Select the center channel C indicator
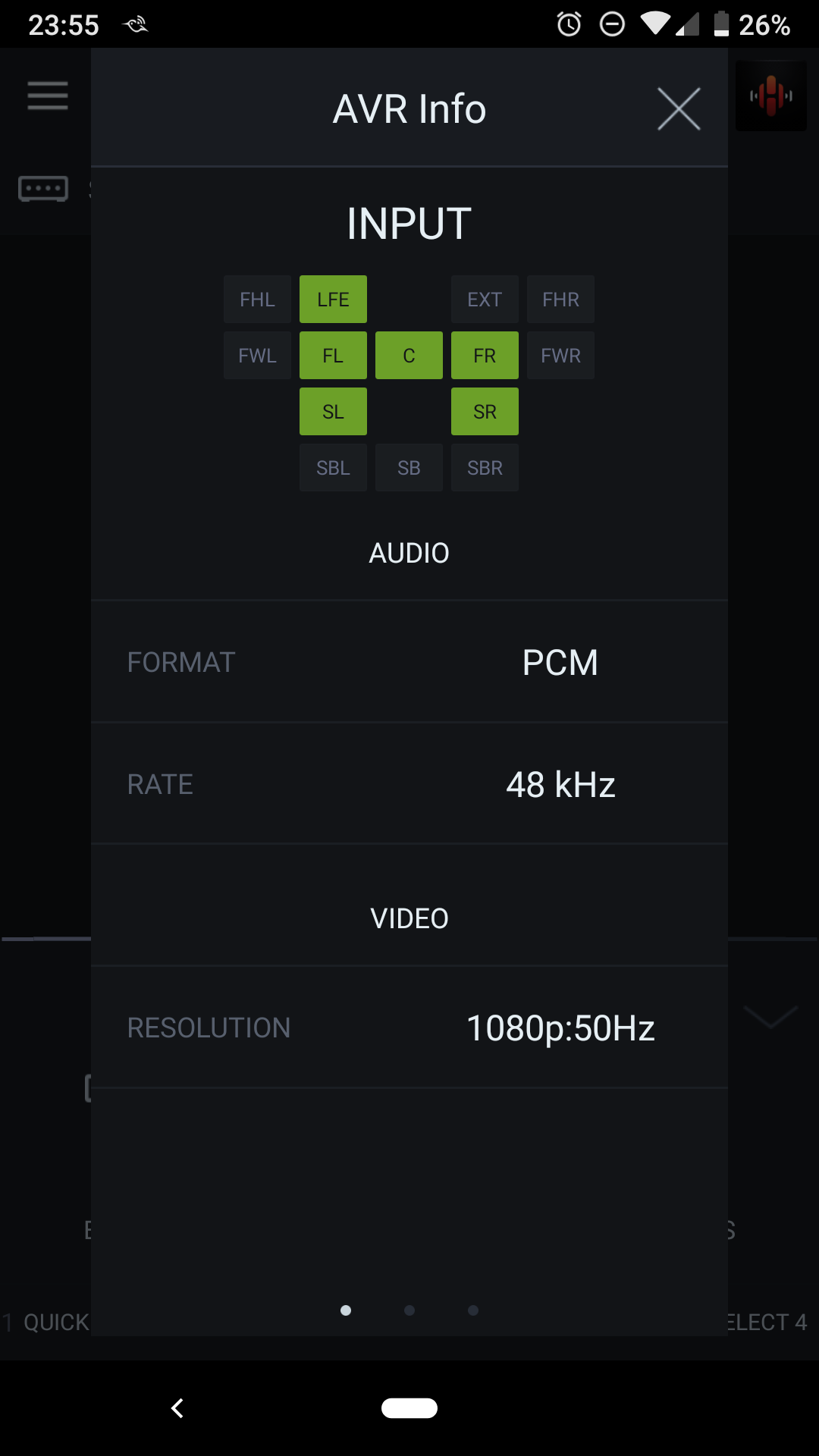The width and height of the screenshot is (819, 1456). (x=409, y=355)
